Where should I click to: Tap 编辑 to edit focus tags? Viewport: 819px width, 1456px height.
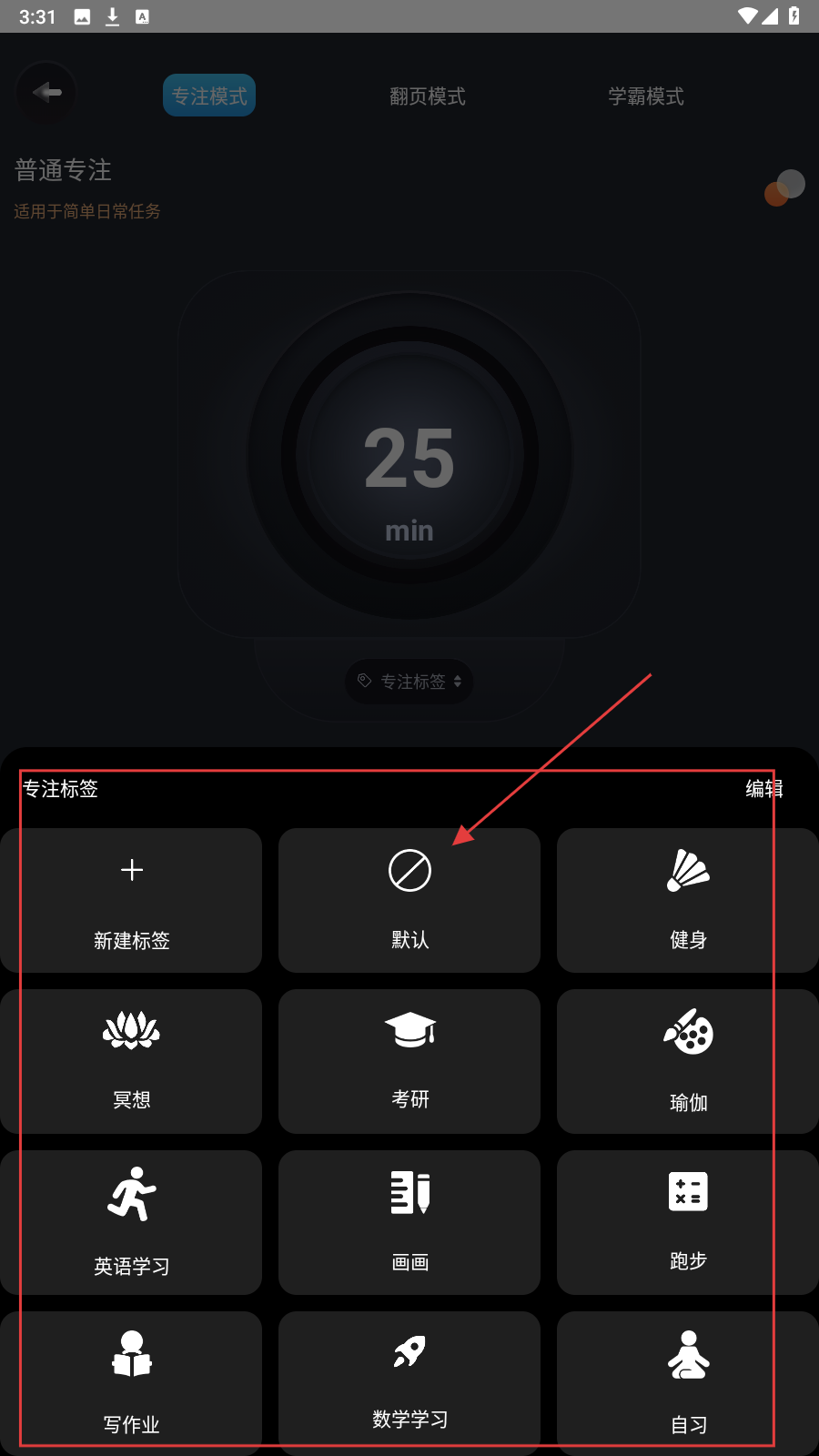763,789
